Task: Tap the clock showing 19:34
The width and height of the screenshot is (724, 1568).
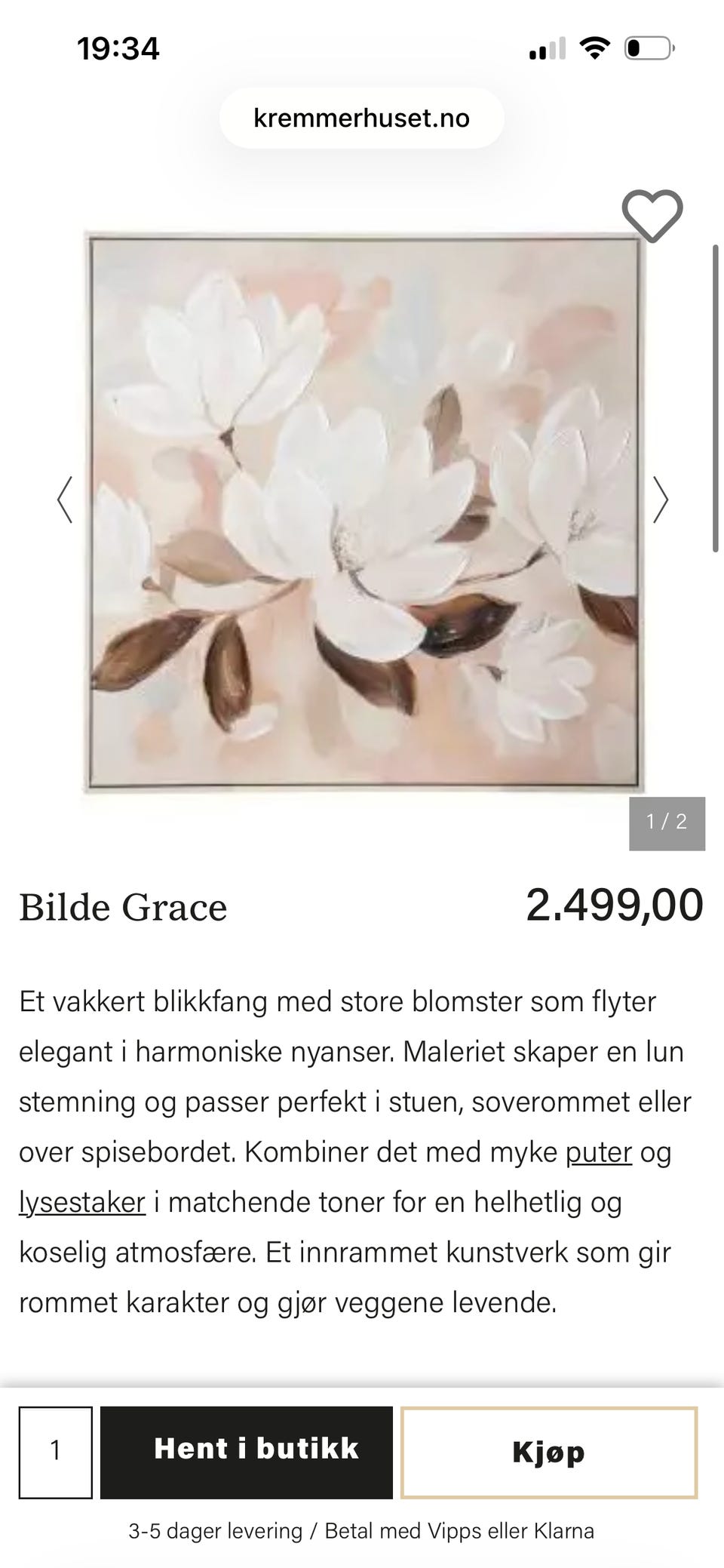Action: click(x=117, y=48)
